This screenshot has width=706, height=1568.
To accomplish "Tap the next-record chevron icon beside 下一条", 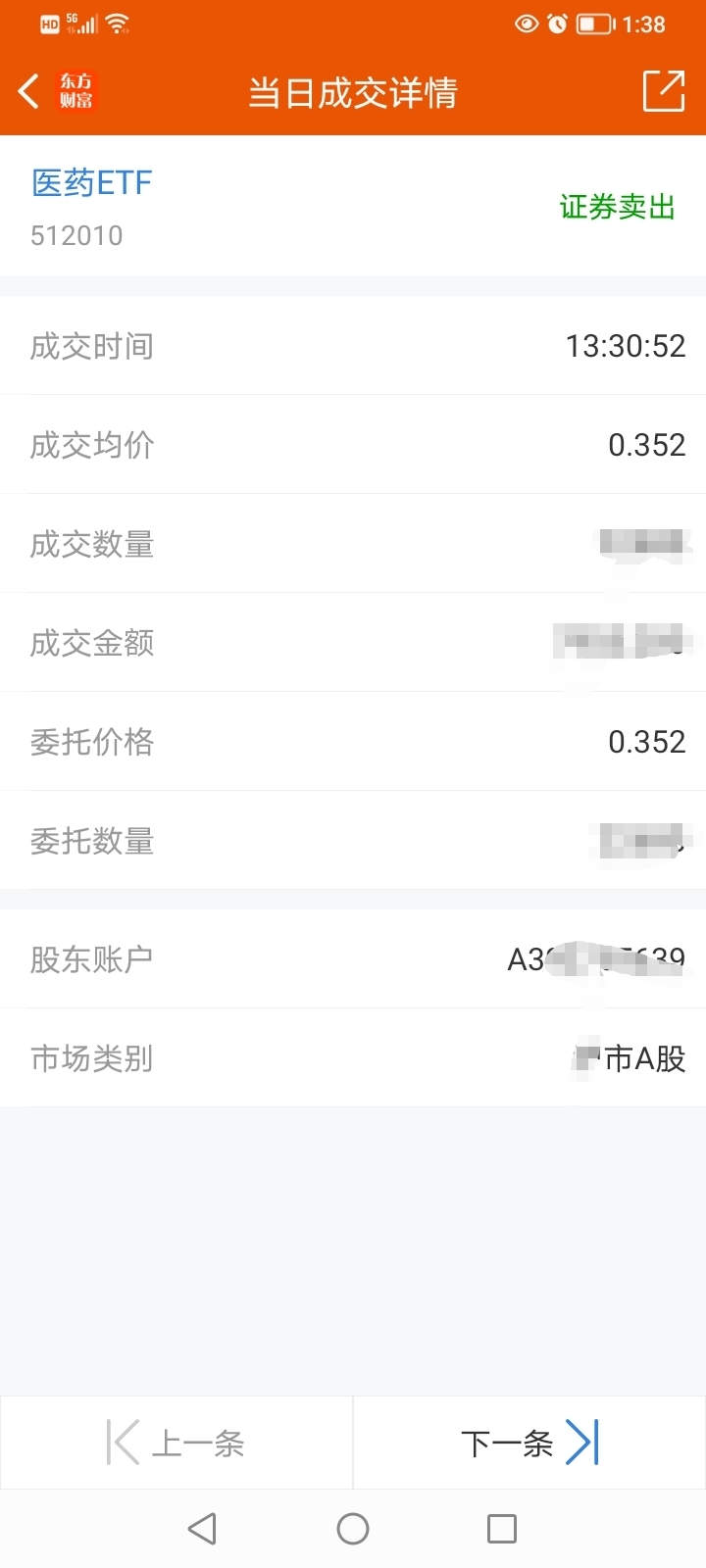I will click(x=585, y=1443).
